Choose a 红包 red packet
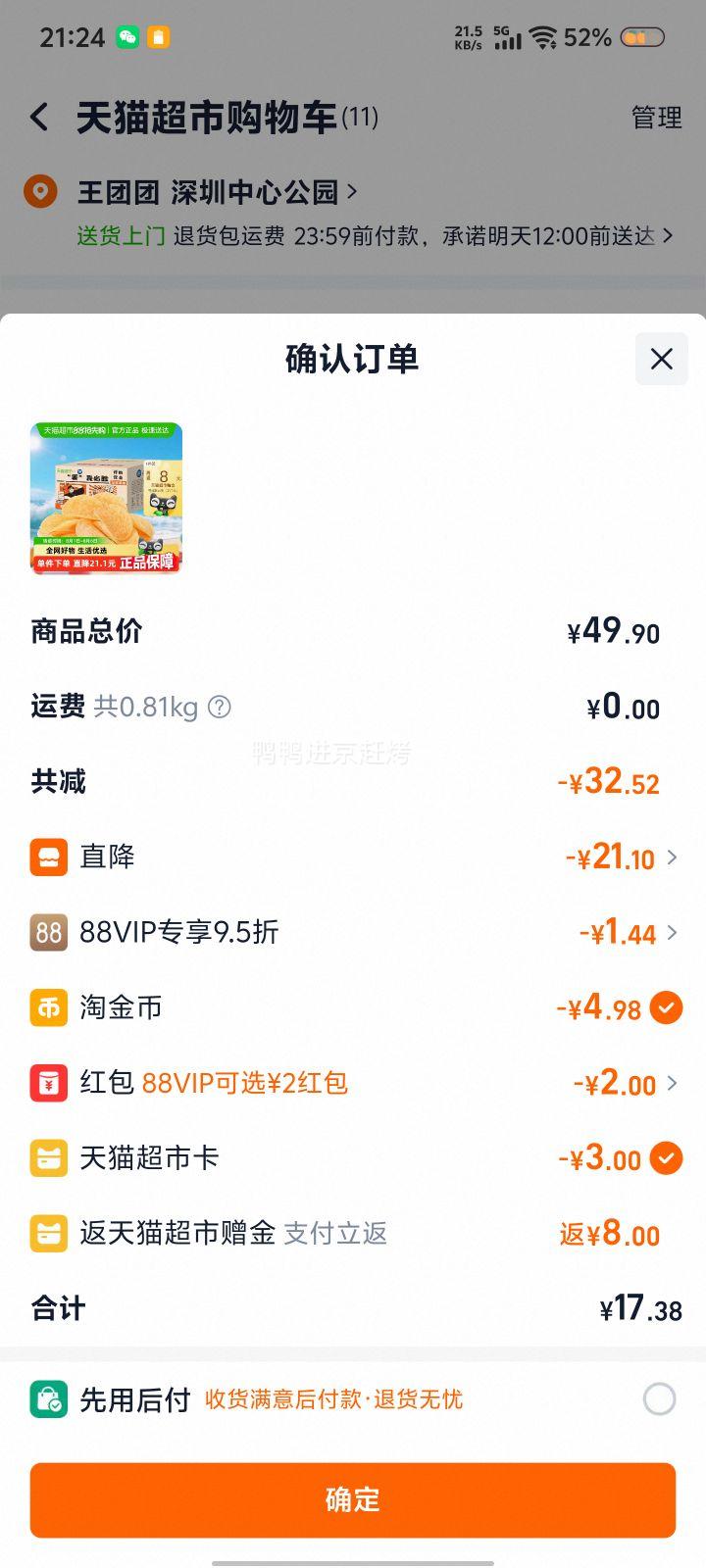 [671, 1083]
